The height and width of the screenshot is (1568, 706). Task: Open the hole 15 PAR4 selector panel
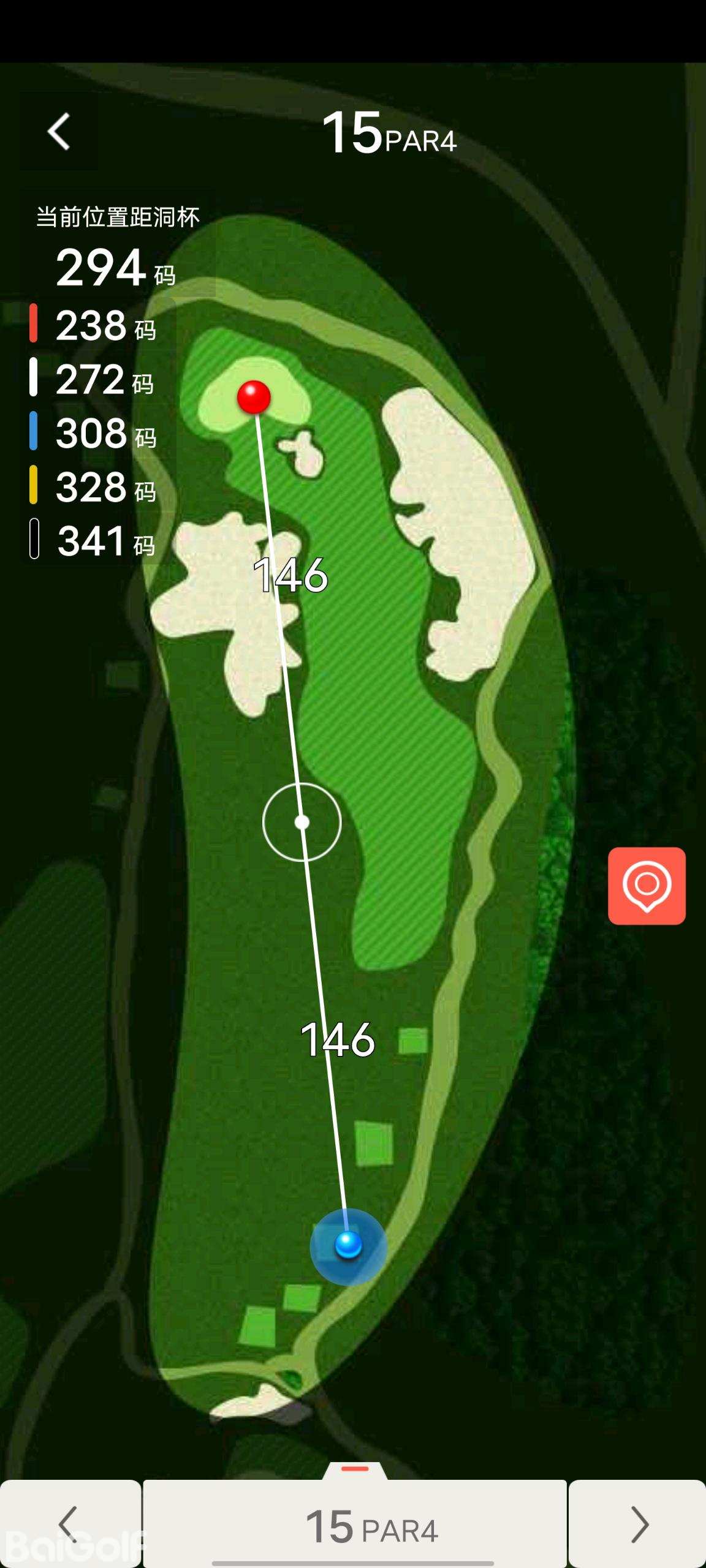[355, 1524]
